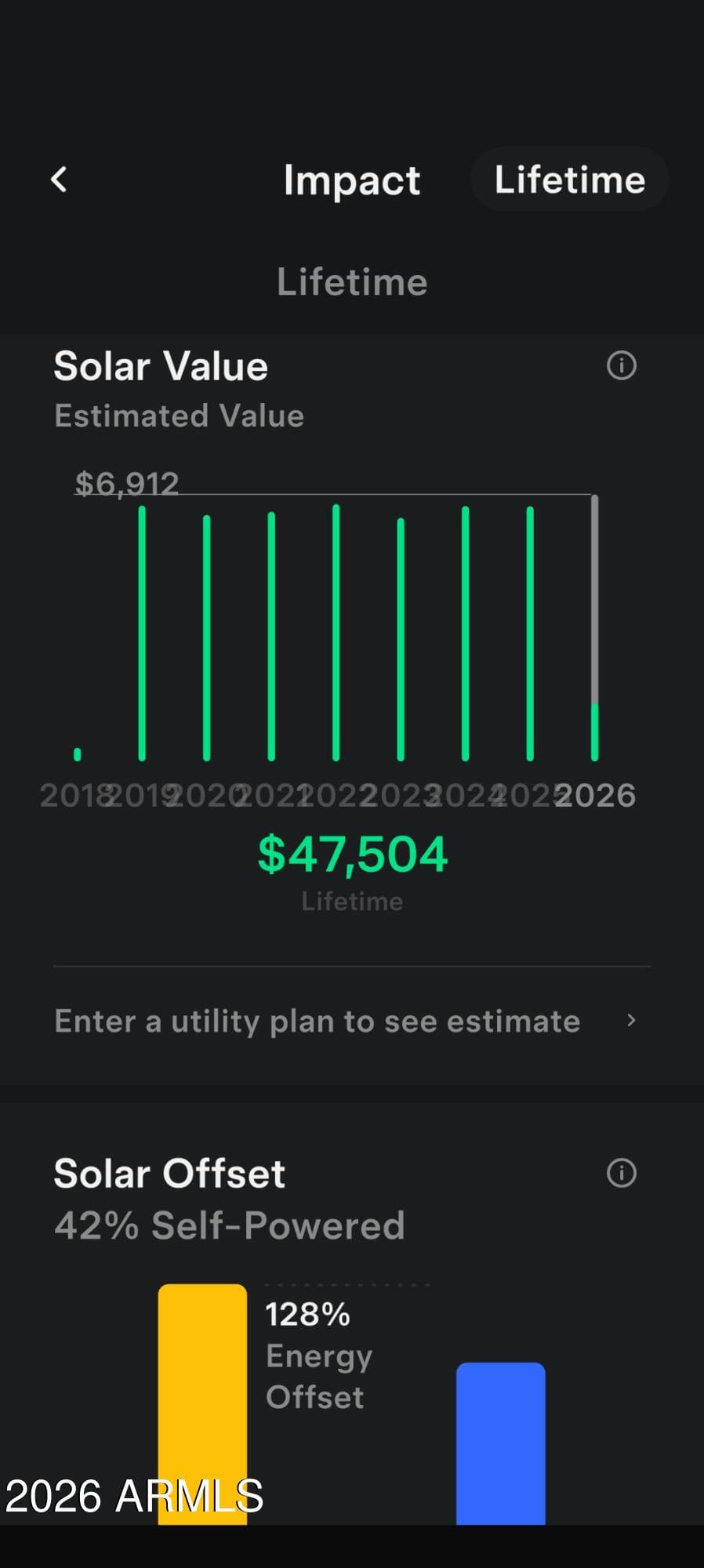Open the Solar Offset info icon
This screenshot has height=1568, width=704.
coord(622,1173)
